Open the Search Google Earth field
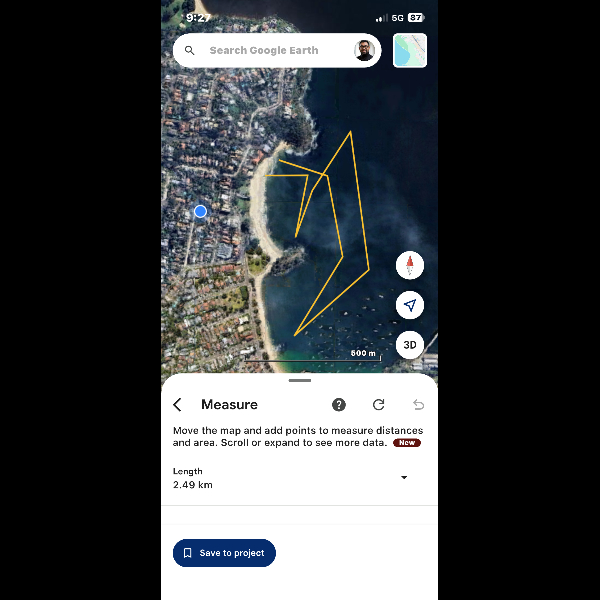 tap(265, 50)
